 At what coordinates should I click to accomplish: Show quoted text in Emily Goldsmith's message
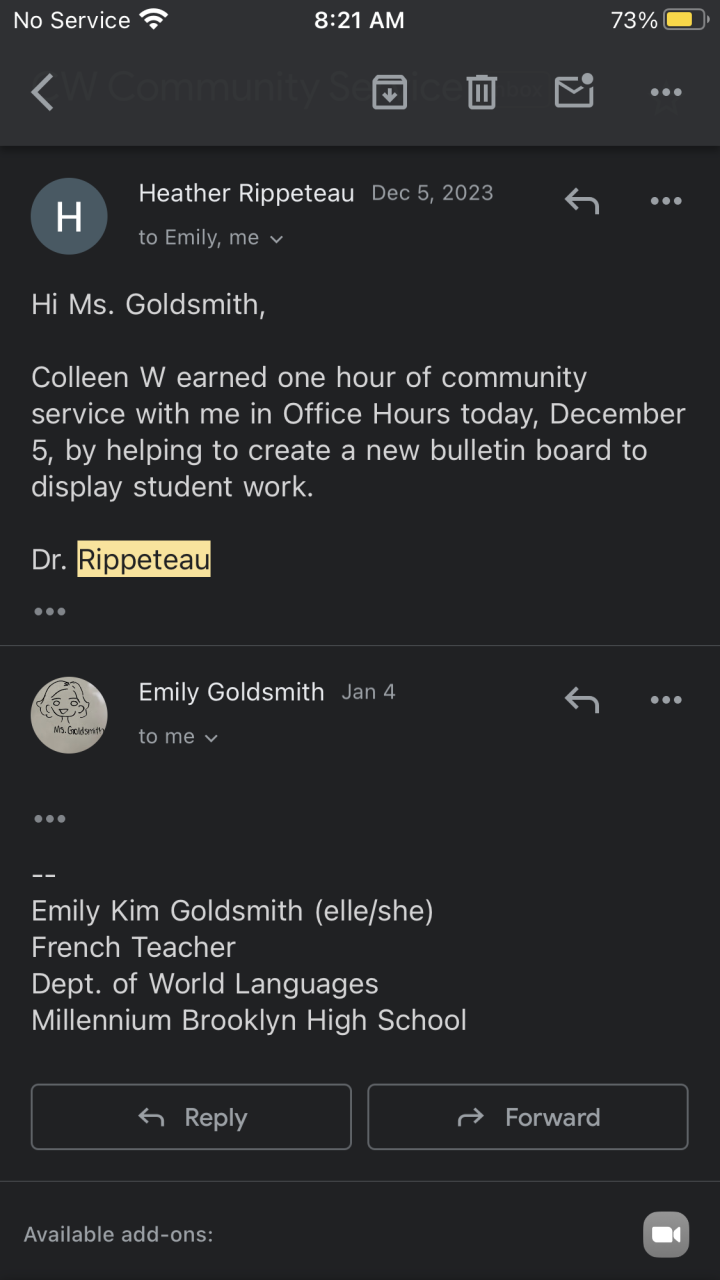pyautogui.click(x=49, y=819)
